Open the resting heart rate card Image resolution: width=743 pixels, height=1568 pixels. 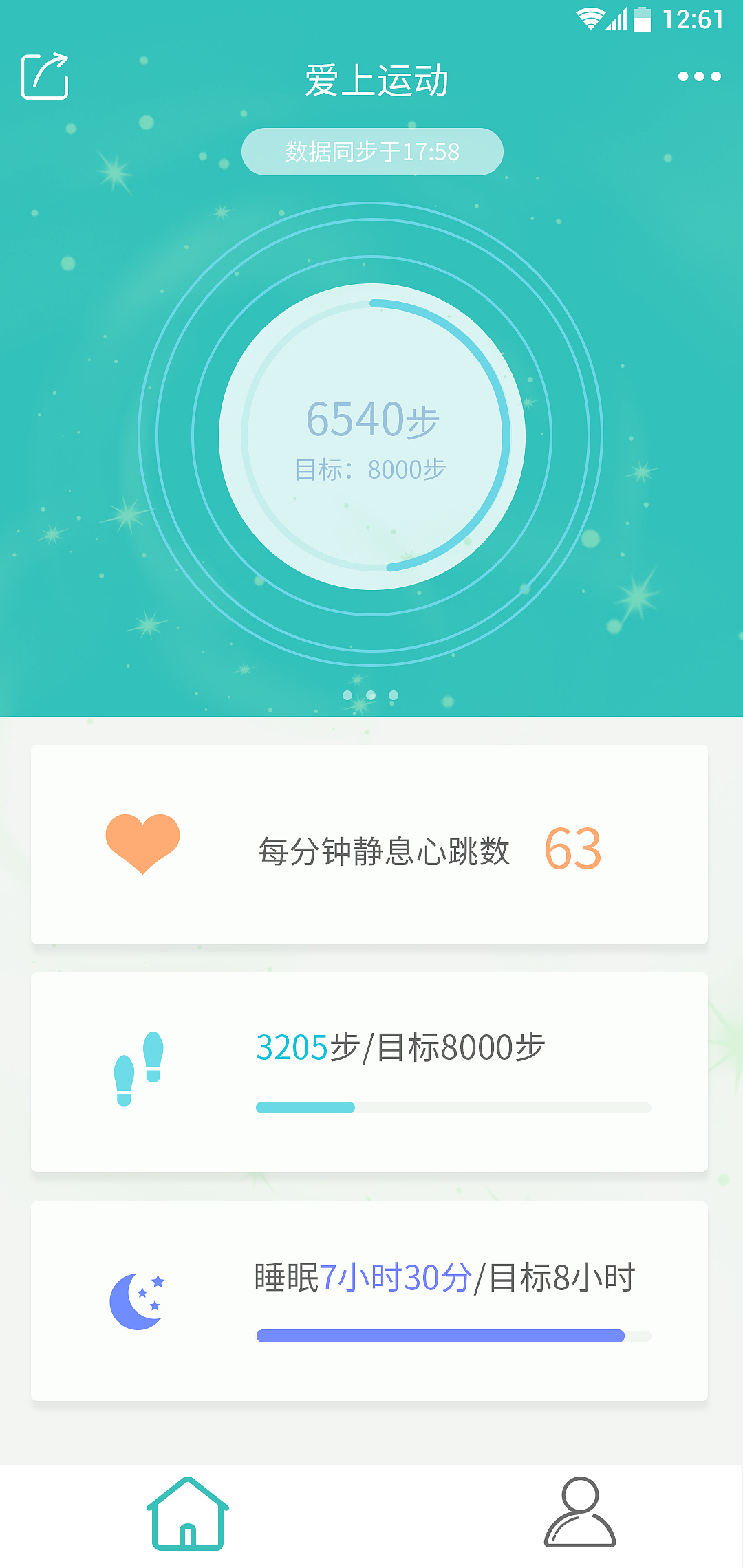[x=369, y=845]
